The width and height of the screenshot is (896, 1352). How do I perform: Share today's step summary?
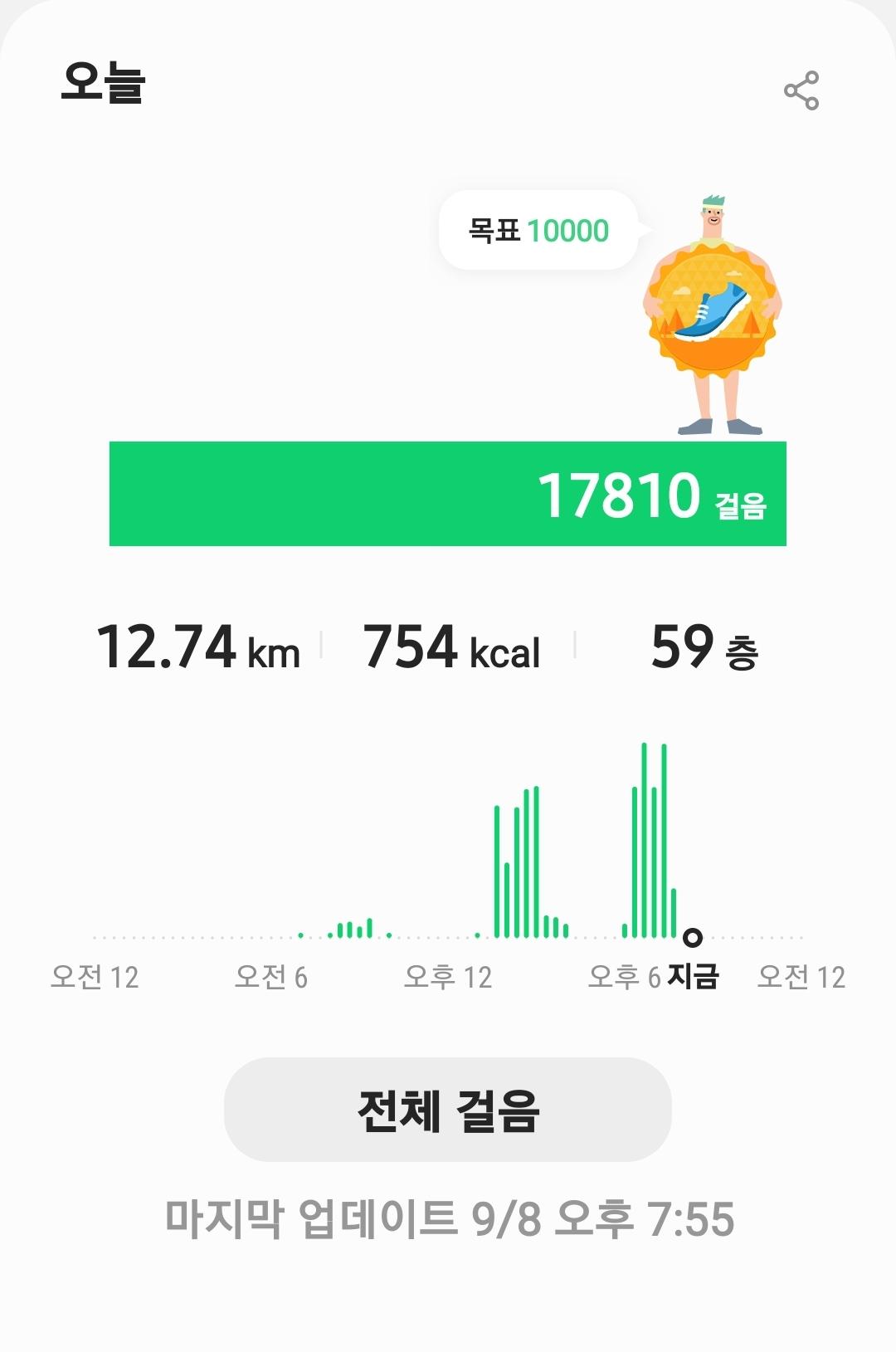coord(801,90)
